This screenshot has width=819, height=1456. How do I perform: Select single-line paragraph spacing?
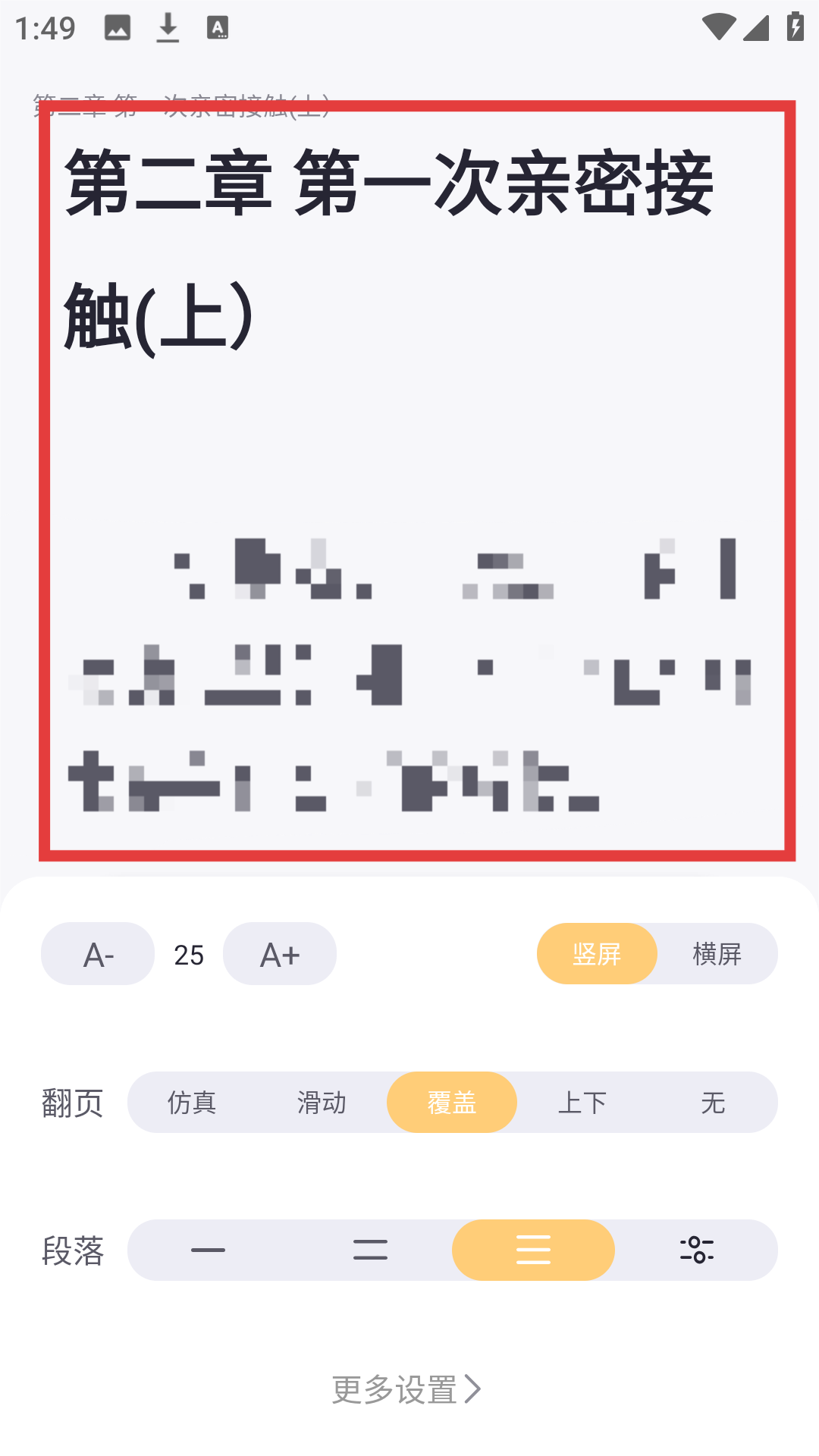(208, 1250)
